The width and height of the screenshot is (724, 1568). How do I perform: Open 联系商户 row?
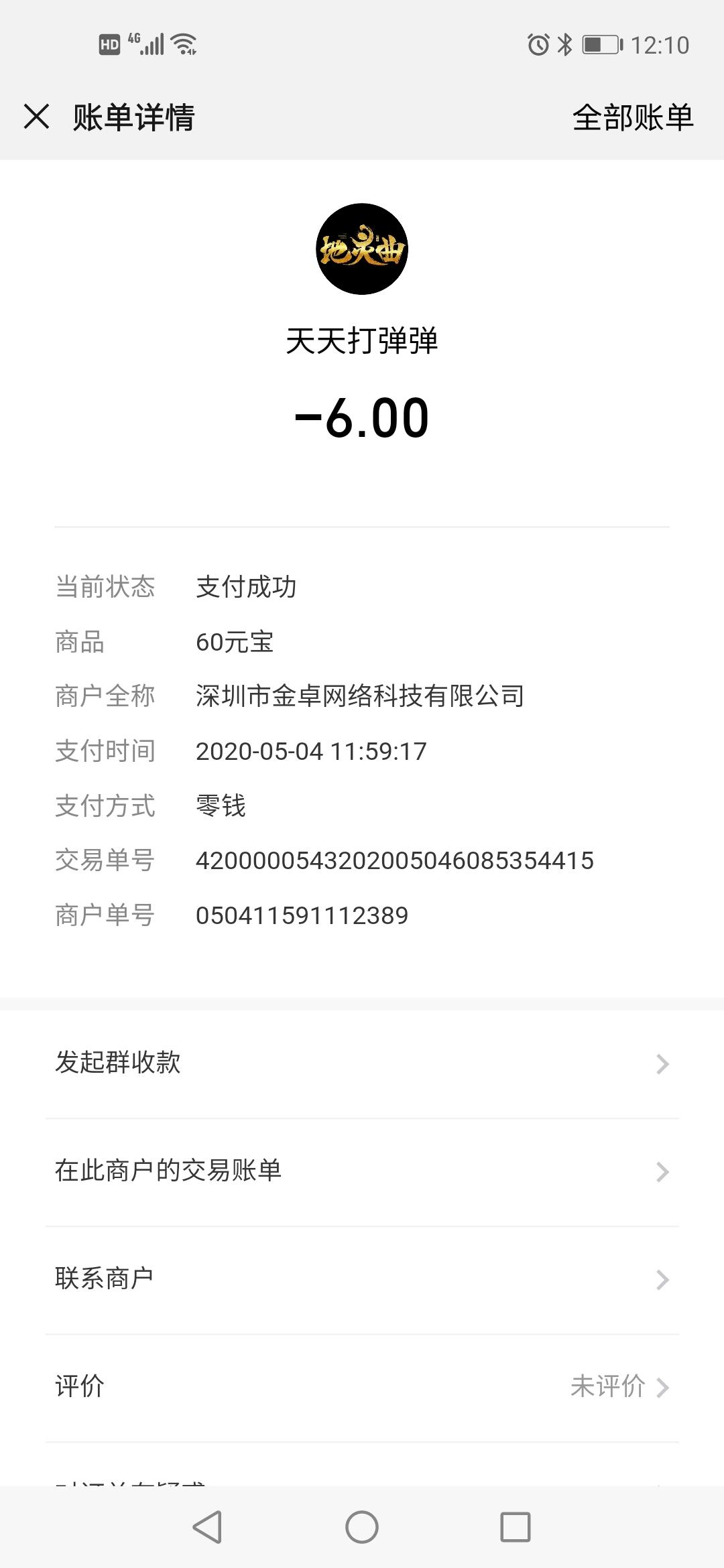click(x=362, y=1279)
